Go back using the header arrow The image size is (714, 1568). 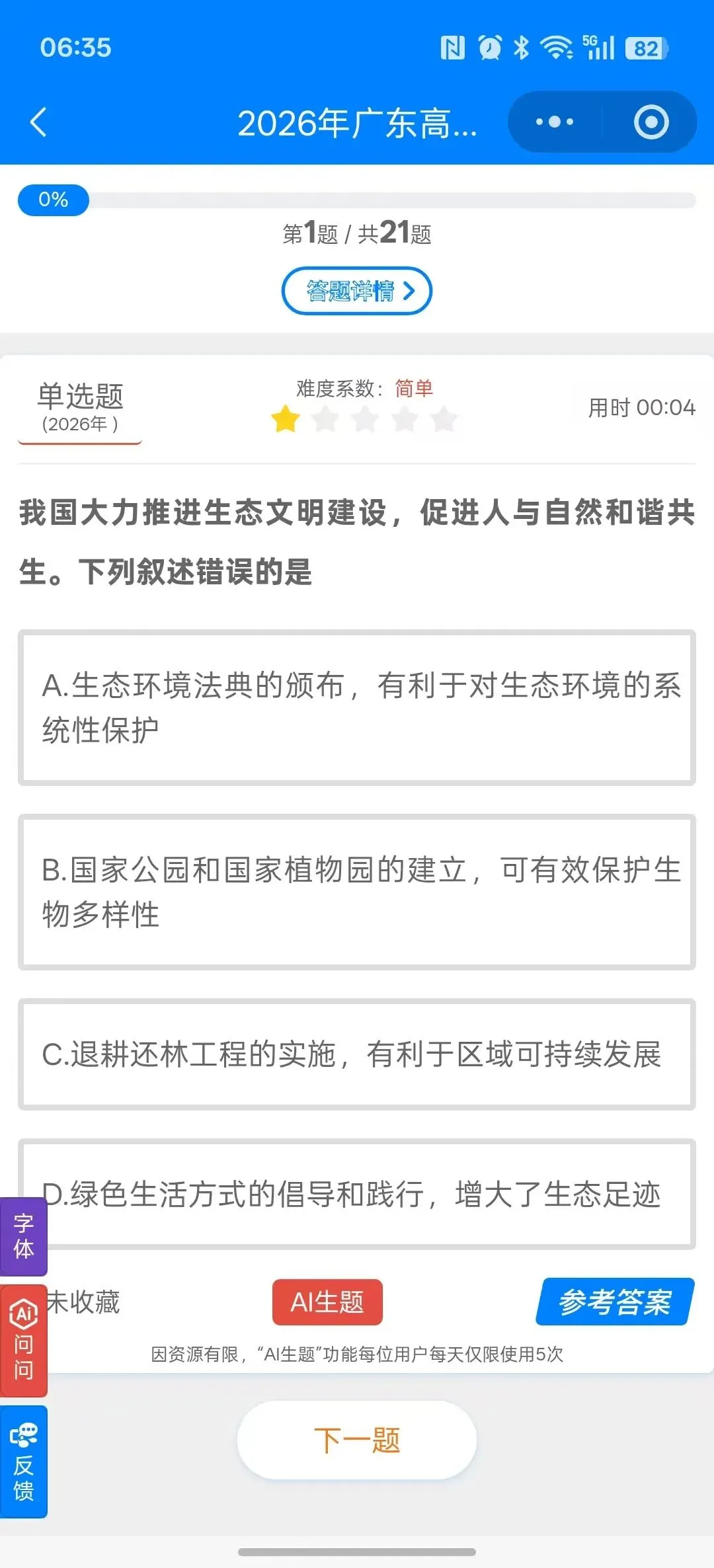point(38,122)
